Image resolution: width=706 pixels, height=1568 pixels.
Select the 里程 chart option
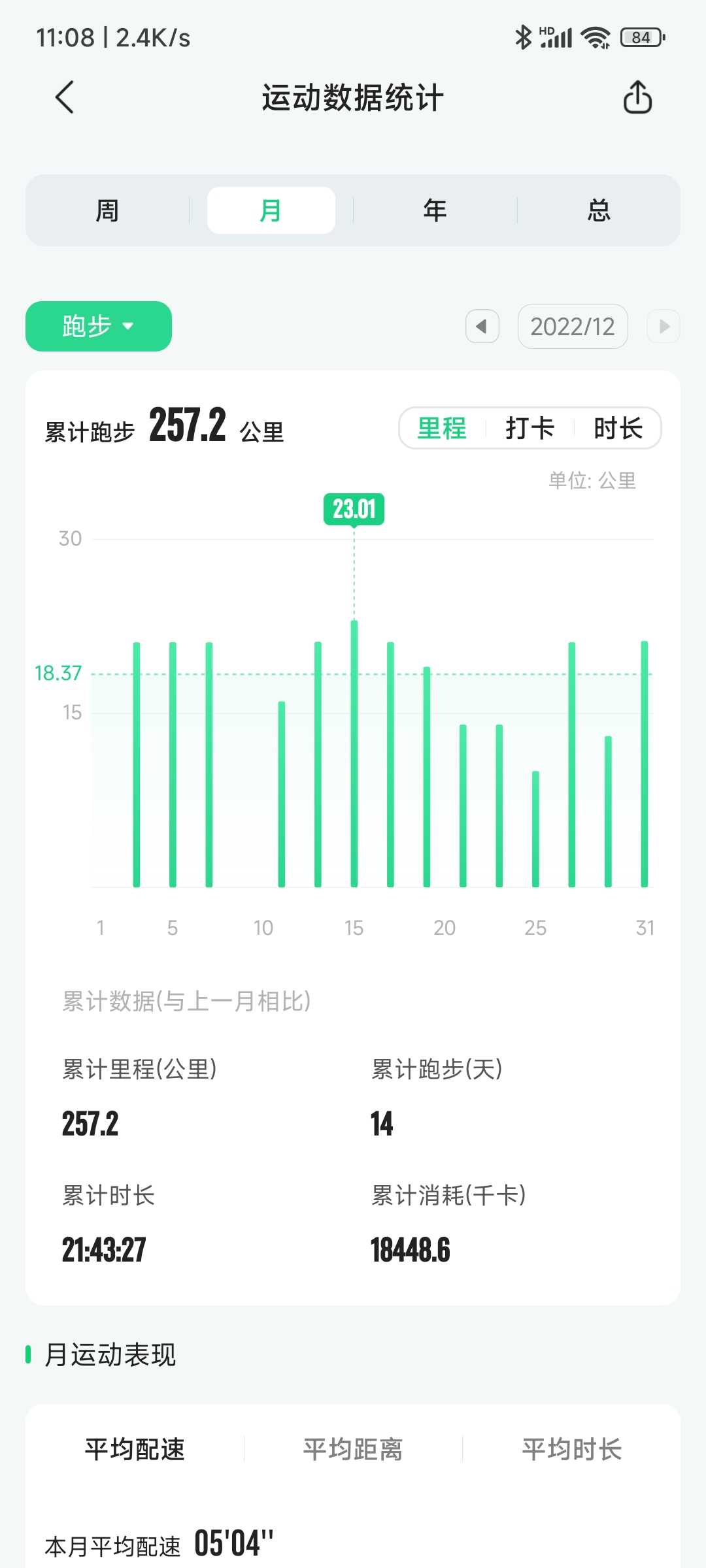click(x=442, y=429)
